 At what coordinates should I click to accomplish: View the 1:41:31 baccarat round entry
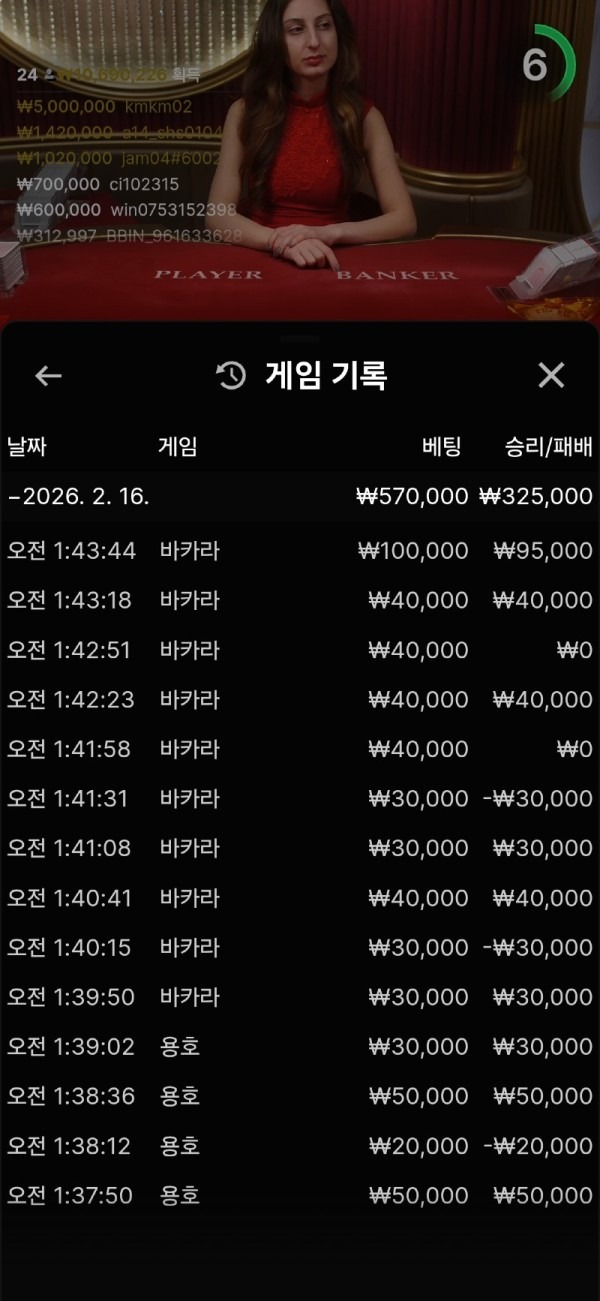(x=300, y=799)
